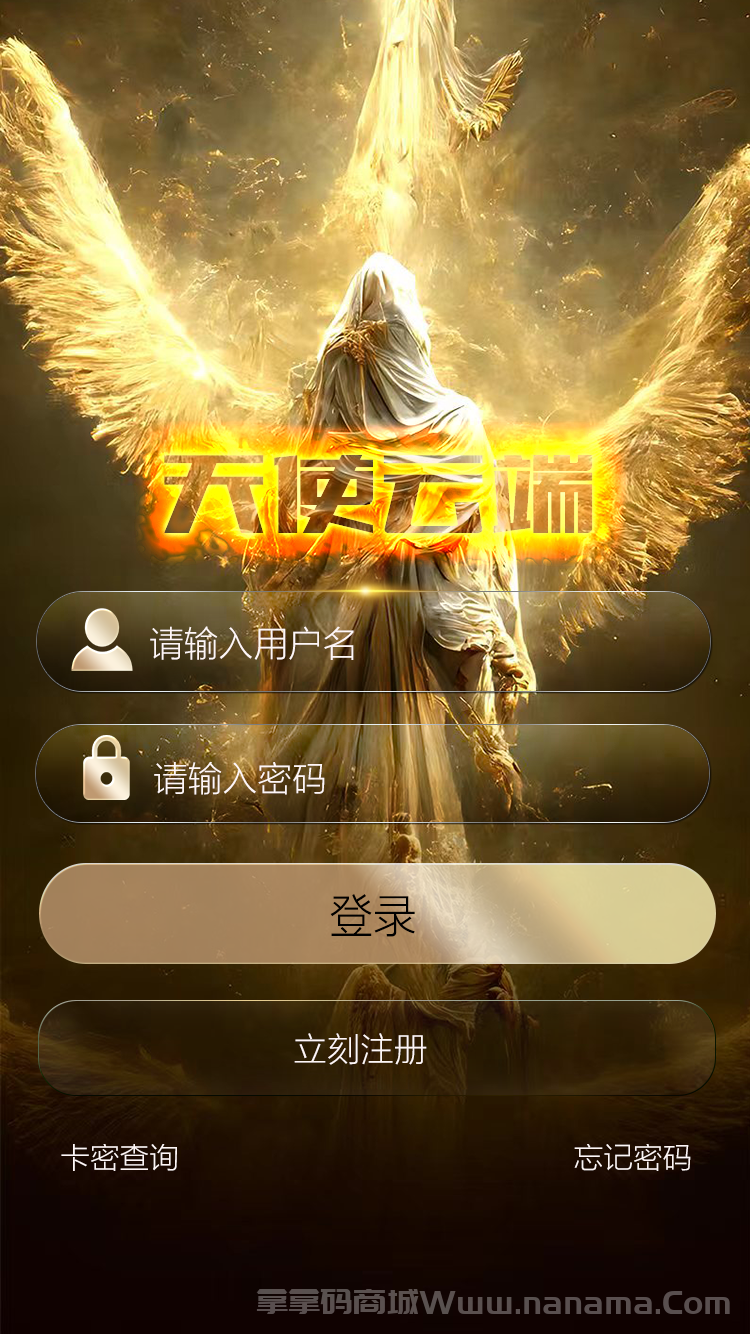
Task: Tap 卡密查询 in the bottom left corner
Action: coord(118,1160)
